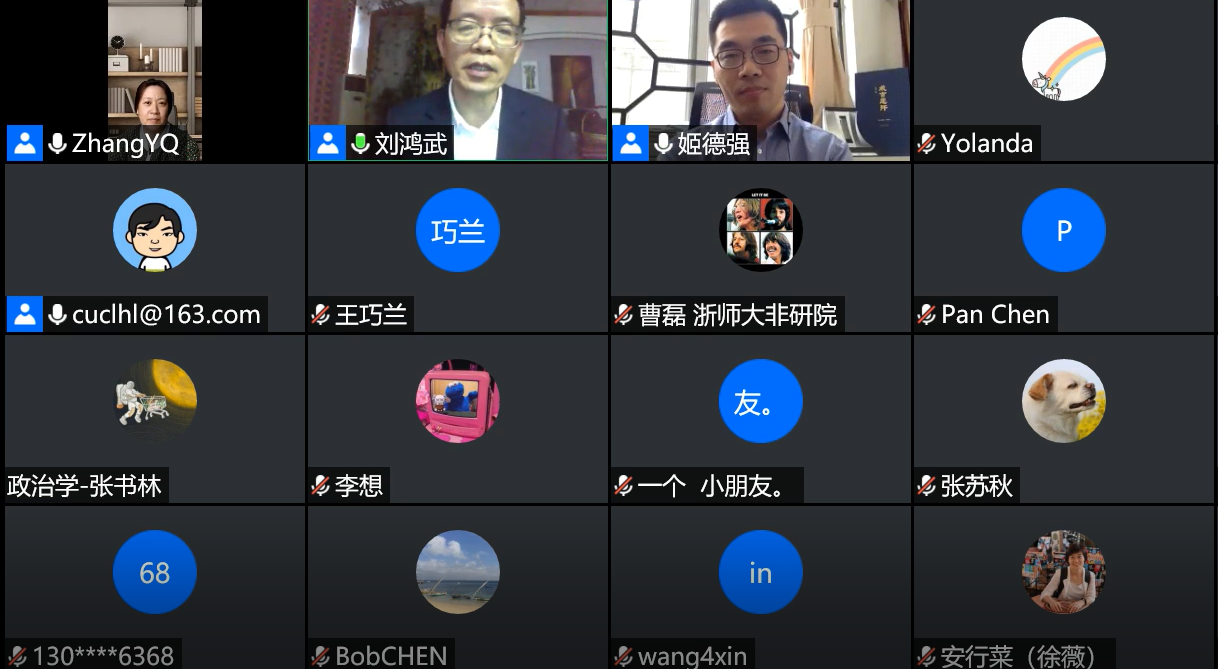Open the 安行菜（徐薇） participant tile
1218x669 pixels.
point(1064,588)
